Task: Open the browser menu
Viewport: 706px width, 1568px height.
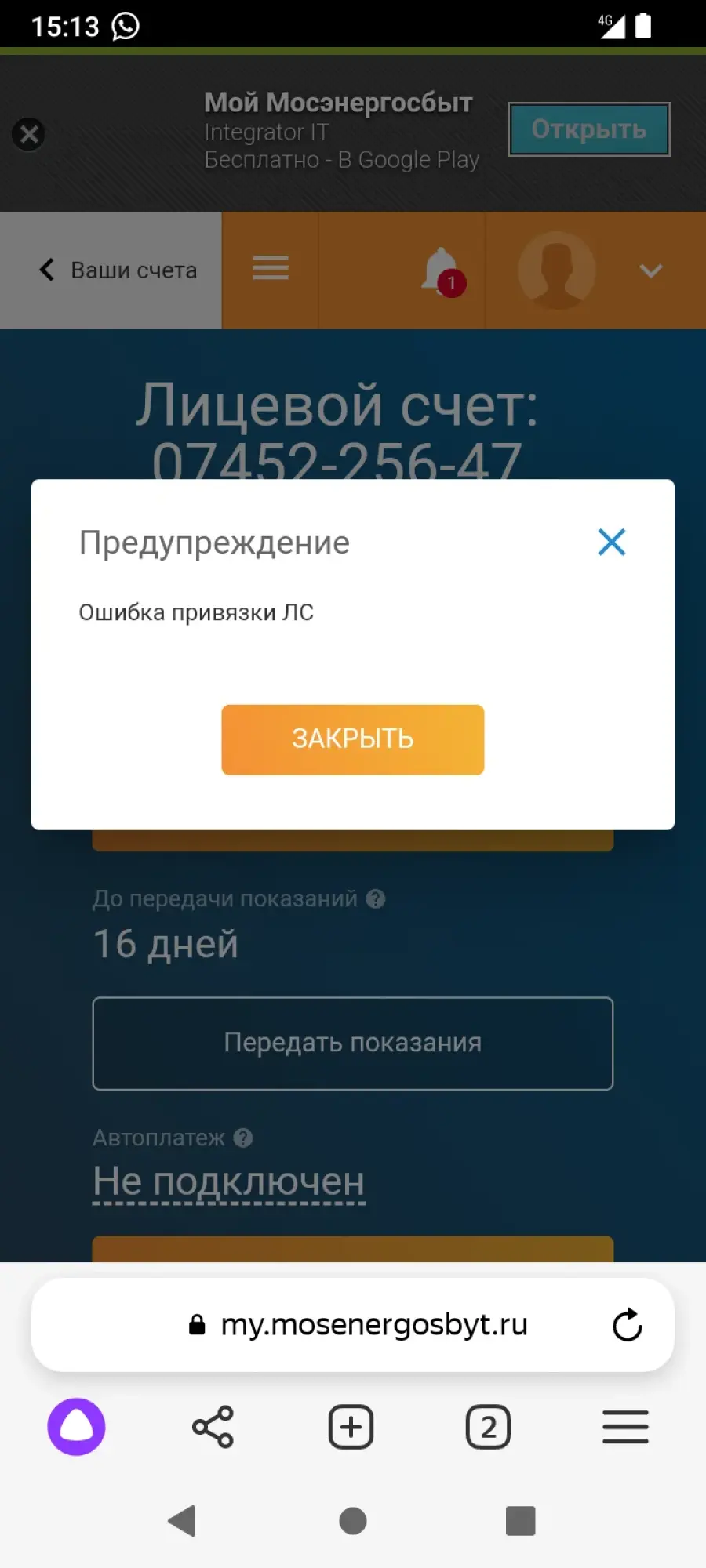Action: click(625, 1427)
